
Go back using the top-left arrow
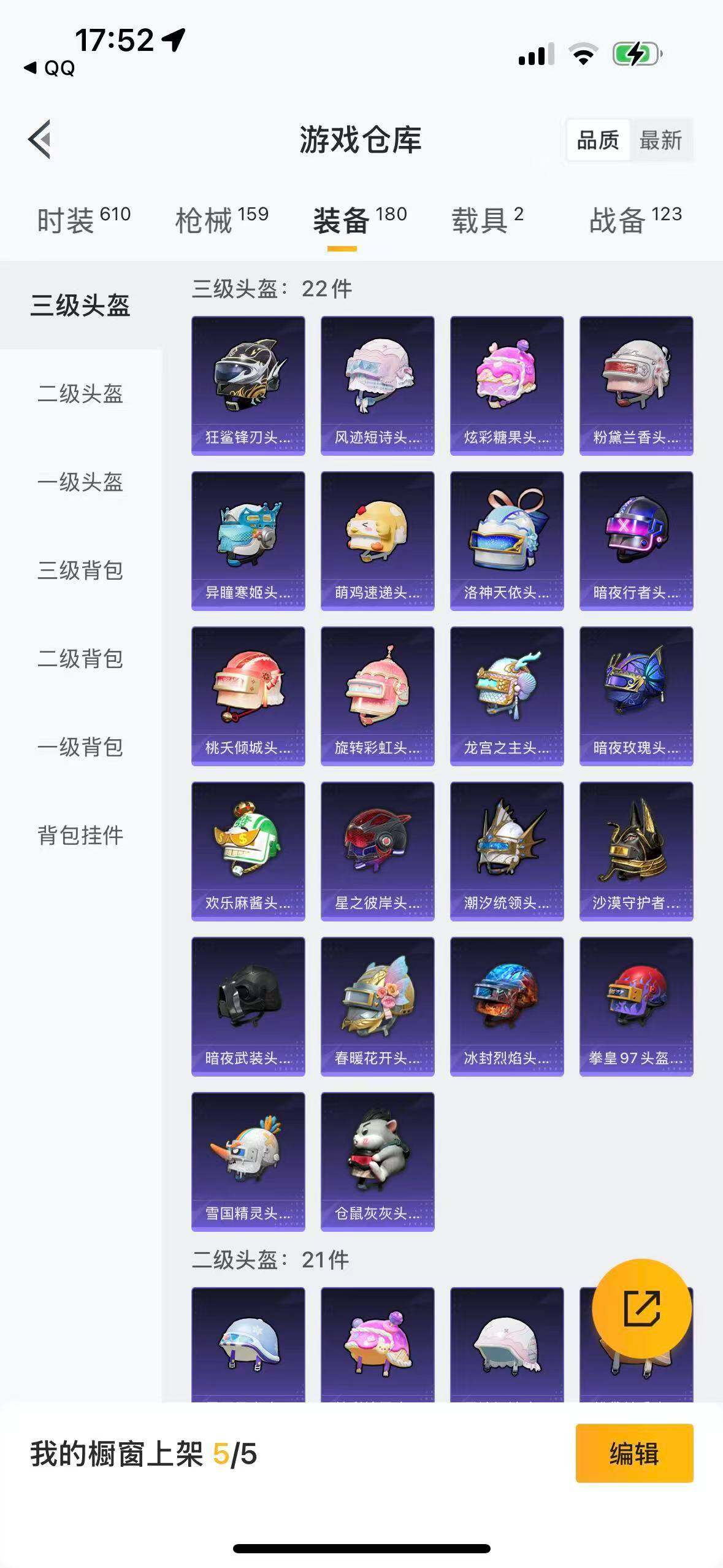pyautogui.click(x=40, y=139)
